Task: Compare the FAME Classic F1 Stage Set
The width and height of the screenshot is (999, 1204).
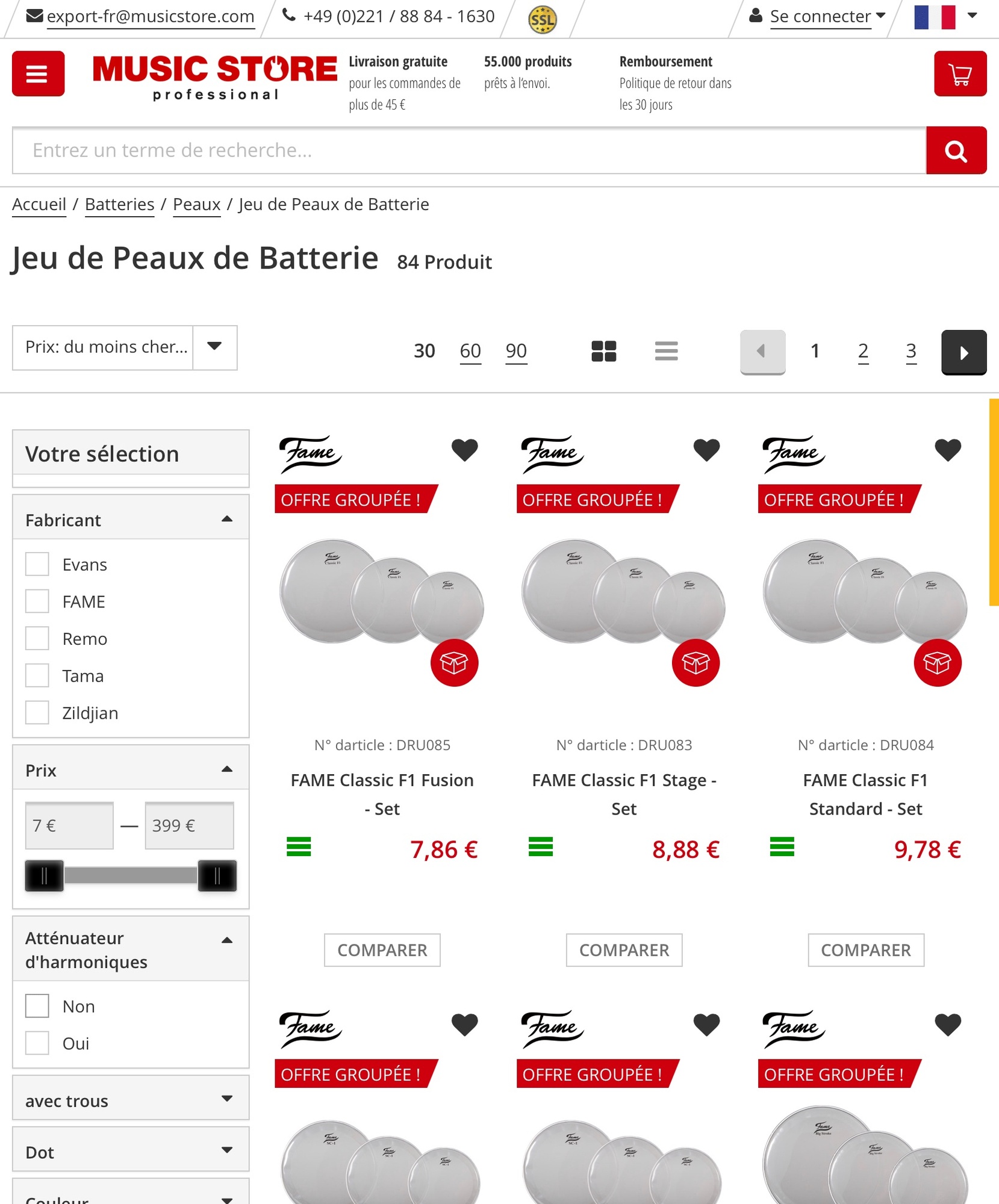Action: 623,950
